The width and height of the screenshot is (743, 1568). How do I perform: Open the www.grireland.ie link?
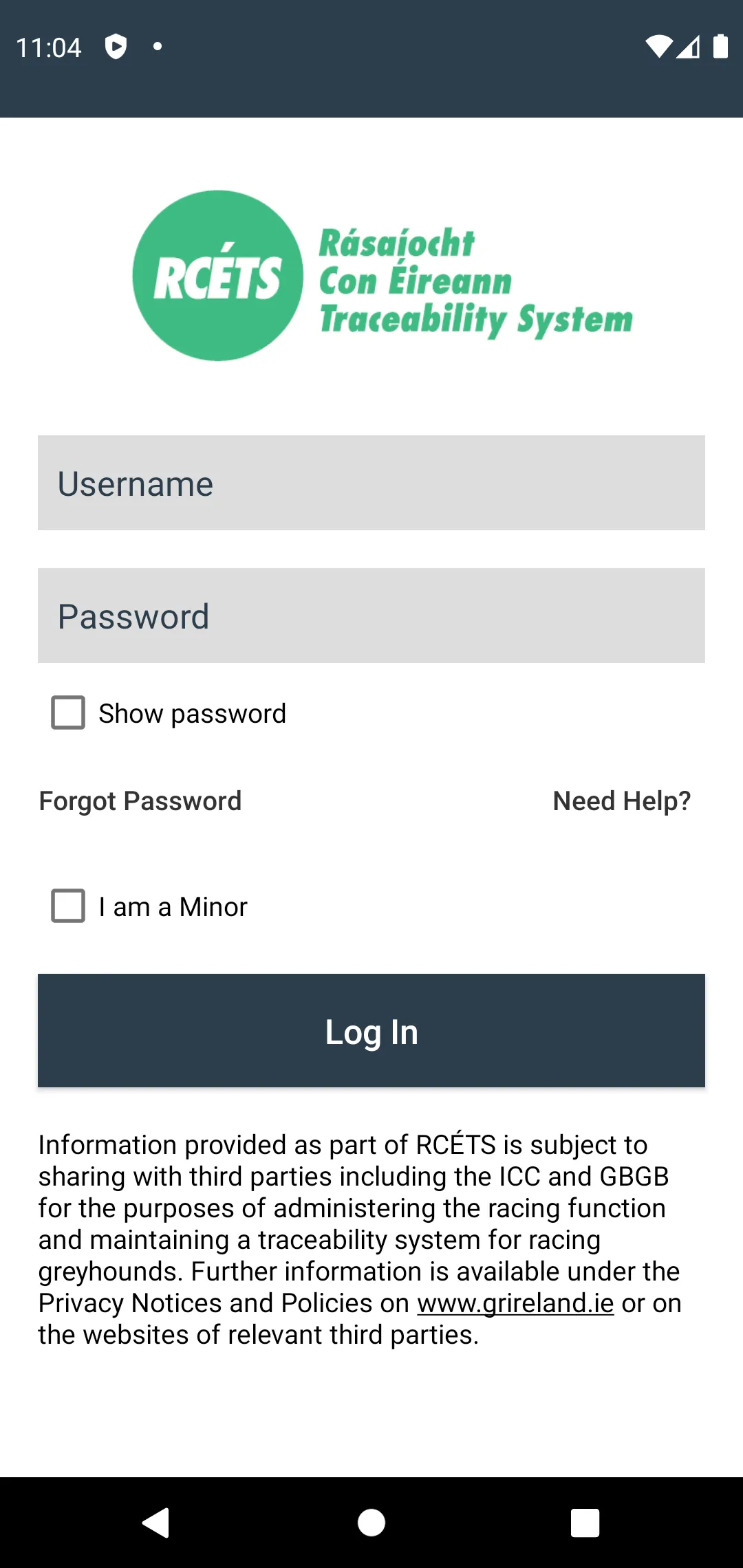[515, 1303]
